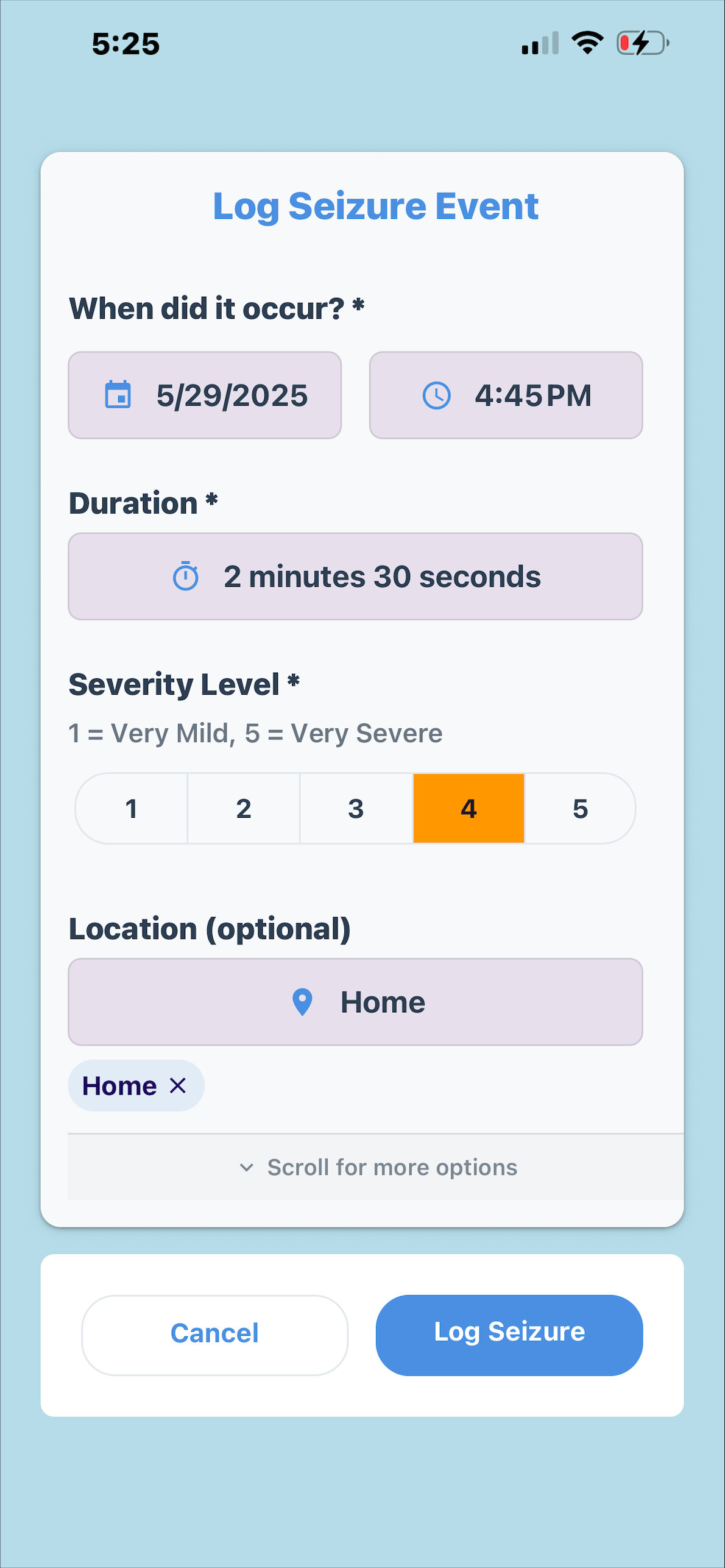The width and height of the screenshot is (725, 1568).
Task: Edit the seizure duration field
Action: (x=355, y=576)
